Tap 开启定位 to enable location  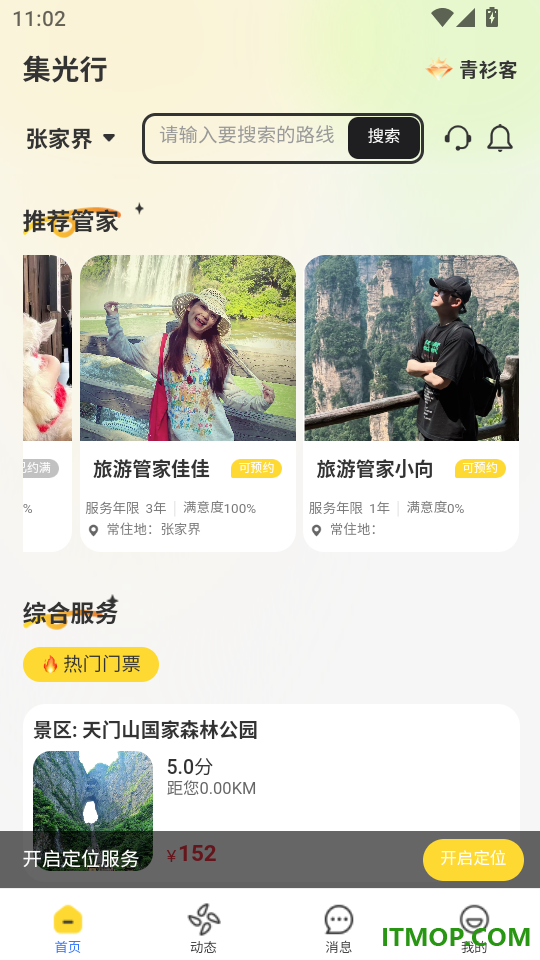[473, 860]
